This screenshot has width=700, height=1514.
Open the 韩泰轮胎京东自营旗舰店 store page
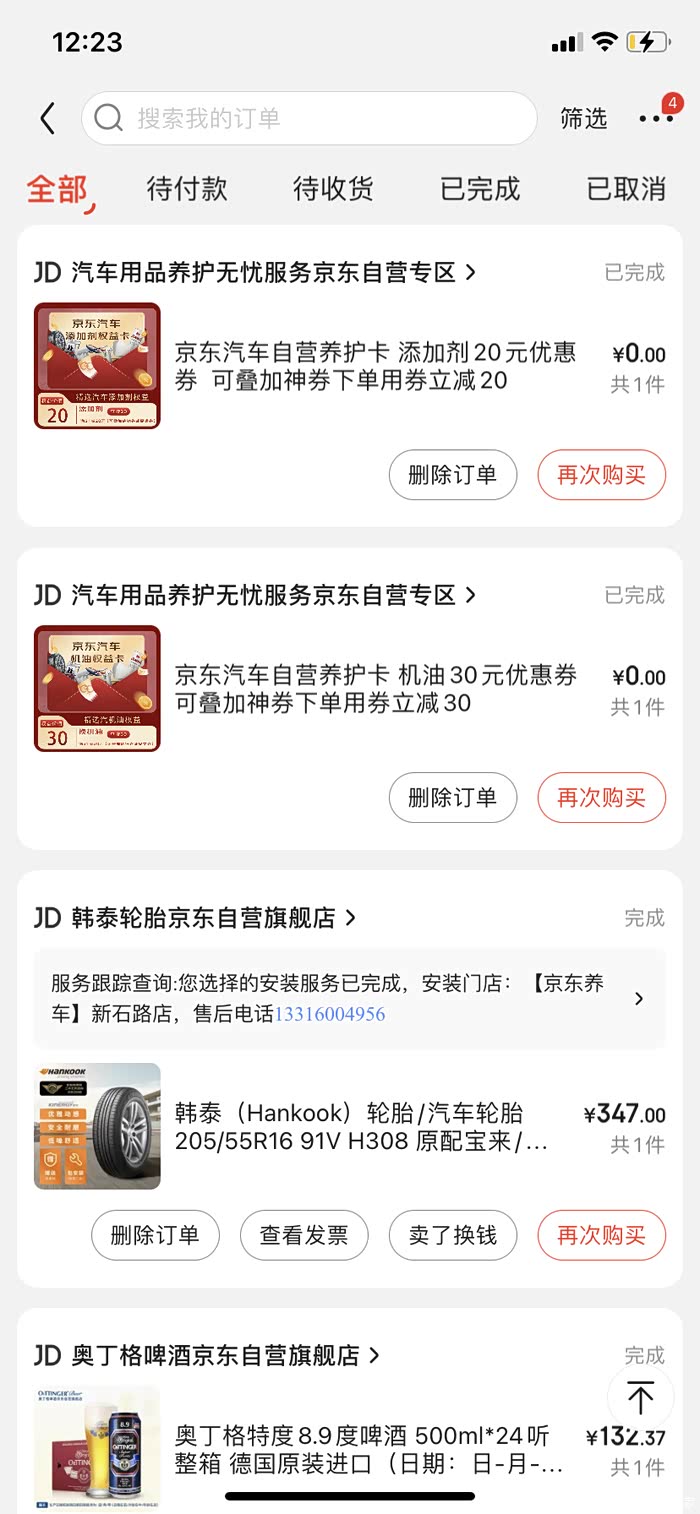(x=212, y=918)
